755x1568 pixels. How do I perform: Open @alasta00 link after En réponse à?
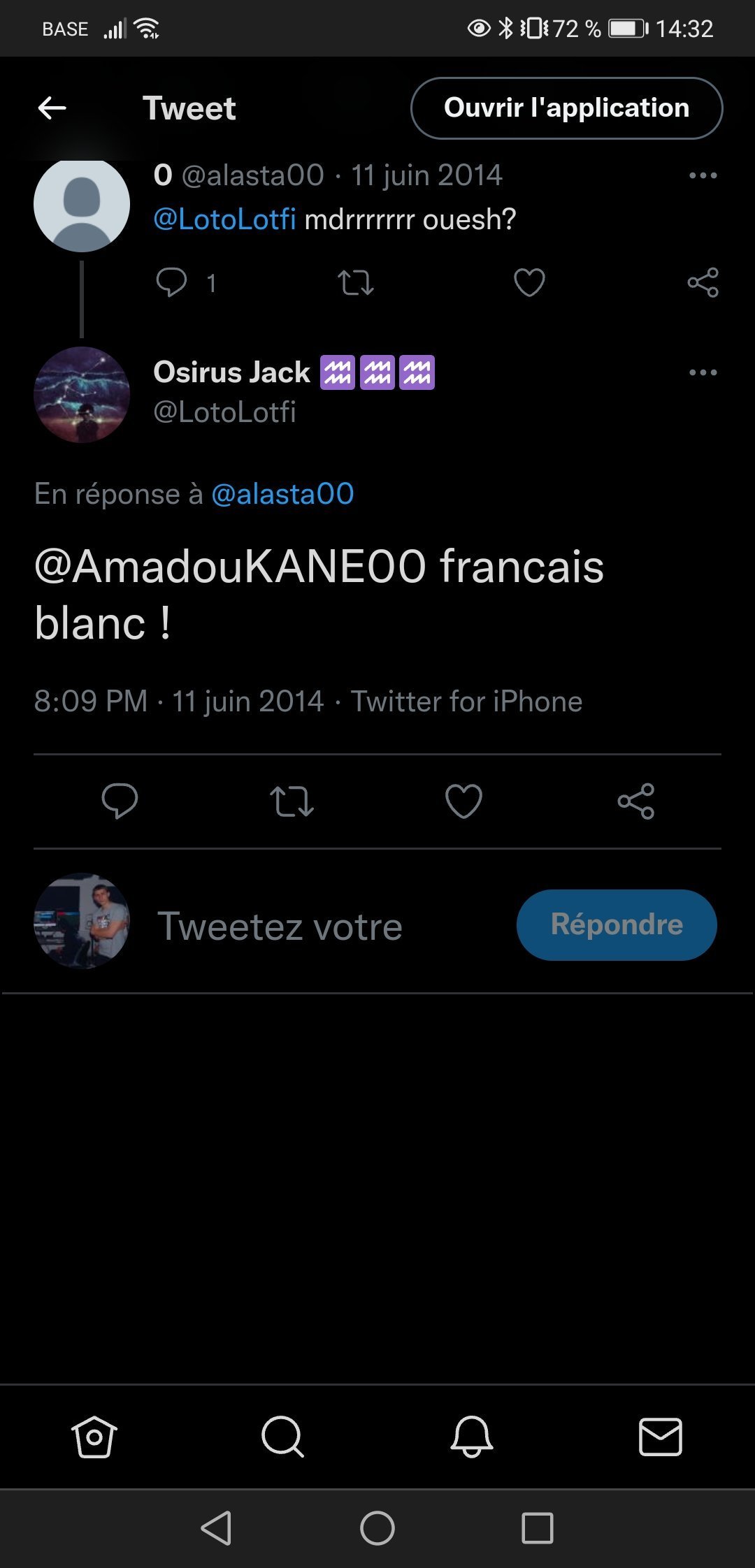pyautogui.click(x=282, y=494)
